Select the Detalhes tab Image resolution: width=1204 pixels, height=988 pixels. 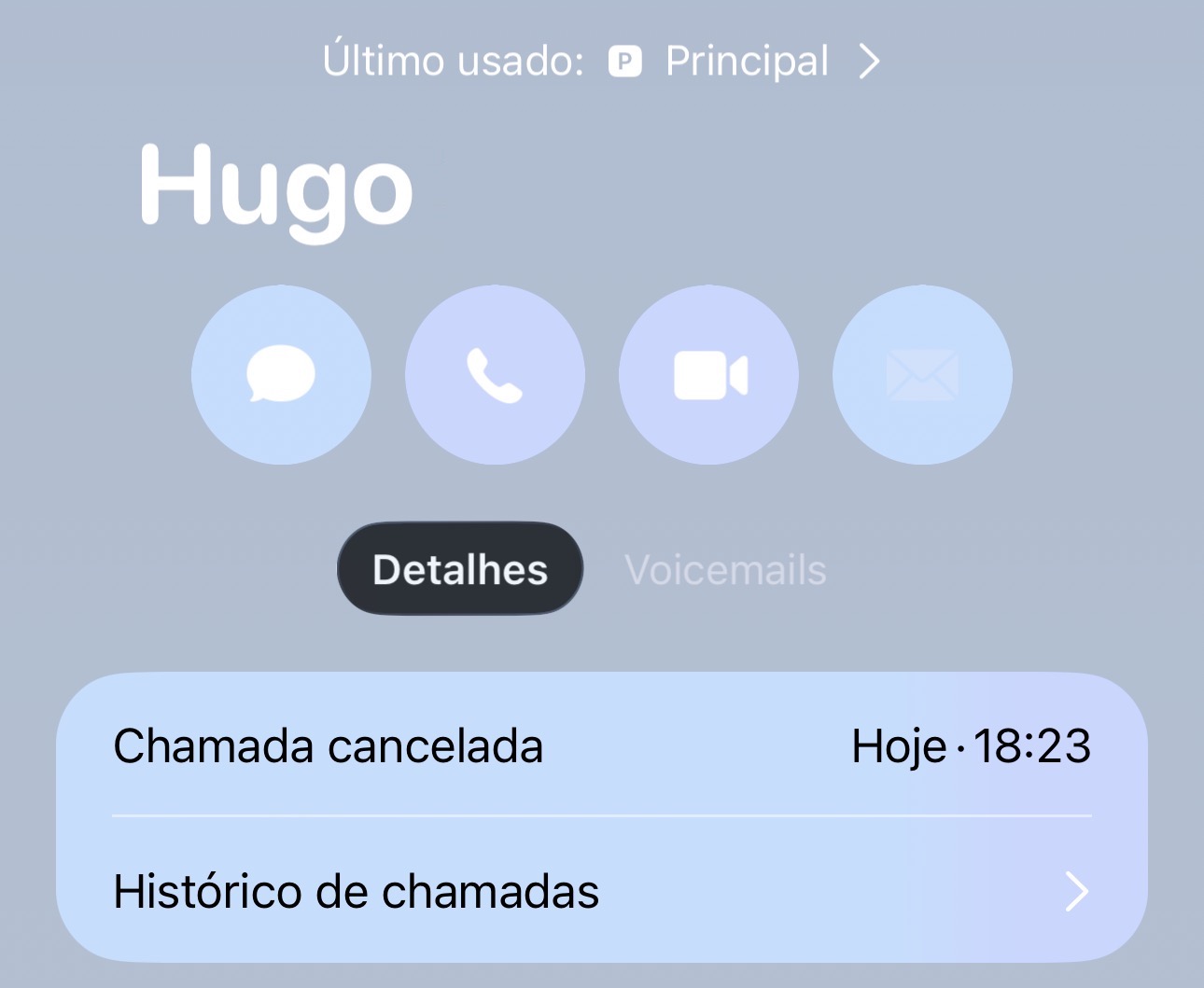coord(460,569)
